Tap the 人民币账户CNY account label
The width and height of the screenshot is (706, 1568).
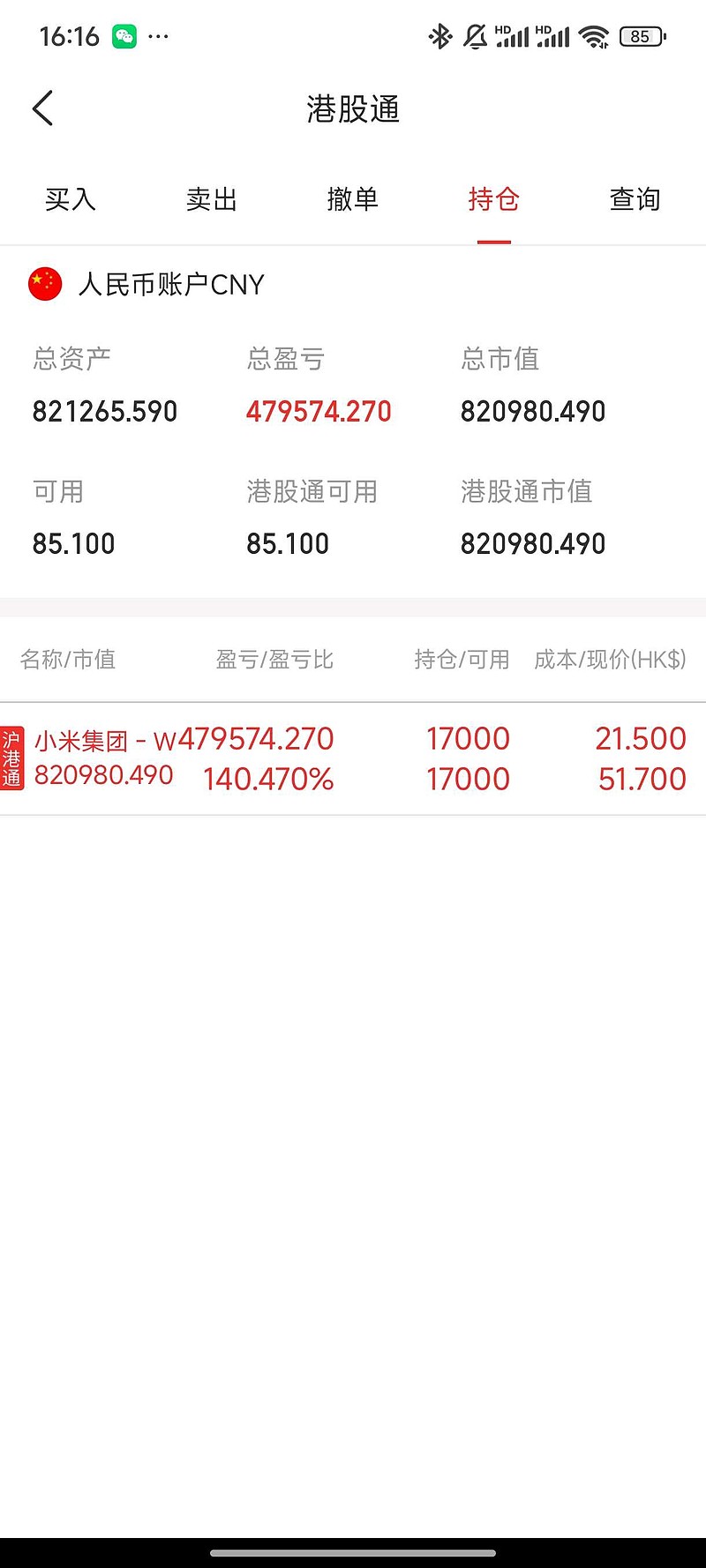point(170,284)
